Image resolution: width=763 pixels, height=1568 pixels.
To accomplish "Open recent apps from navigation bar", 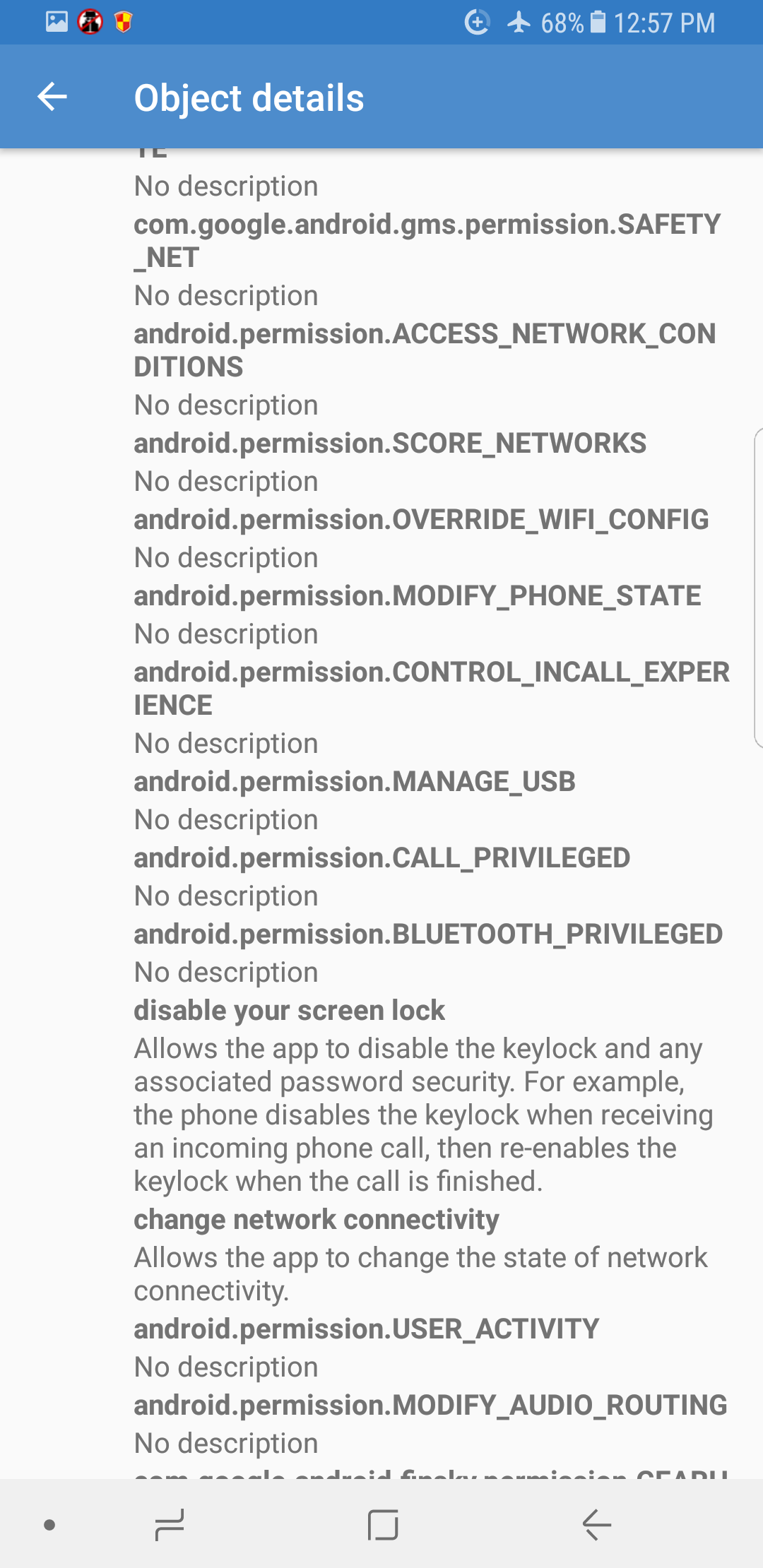I will [170, 1524].
